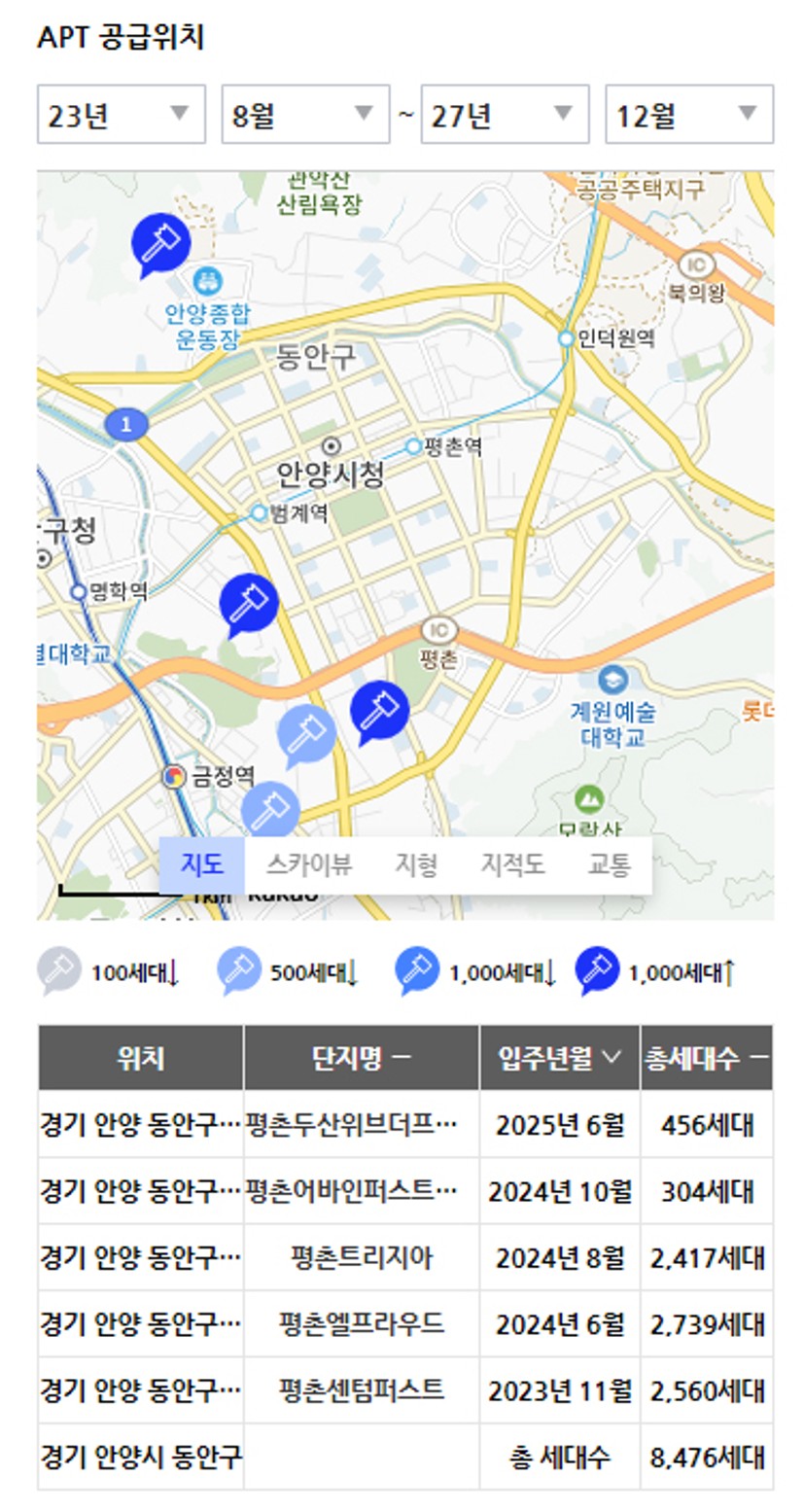Image resolution: width=804 pixels, height=1512 pixels.
Task: Open the start month dropdown showing 8월
Action: pos(305,115)
